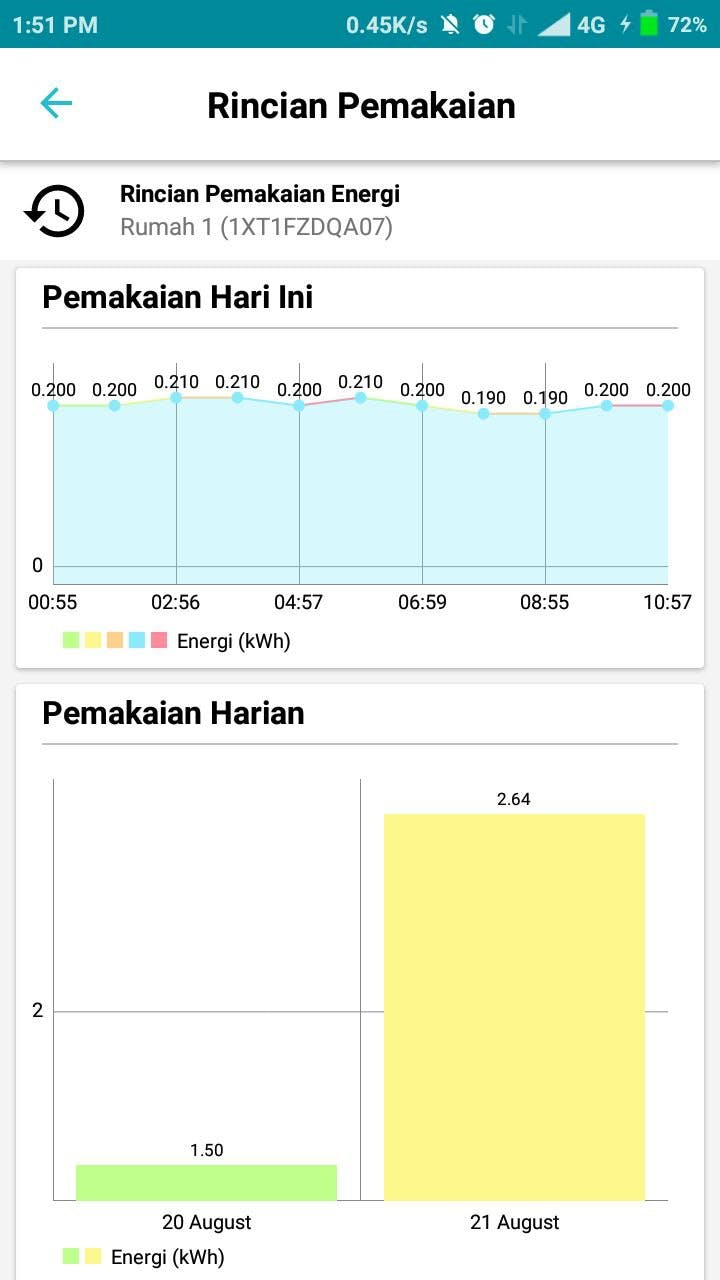Screen dimensions: 720x1280
Task: Select the 0.210 data point above 02:56
Action: (176, 398)
